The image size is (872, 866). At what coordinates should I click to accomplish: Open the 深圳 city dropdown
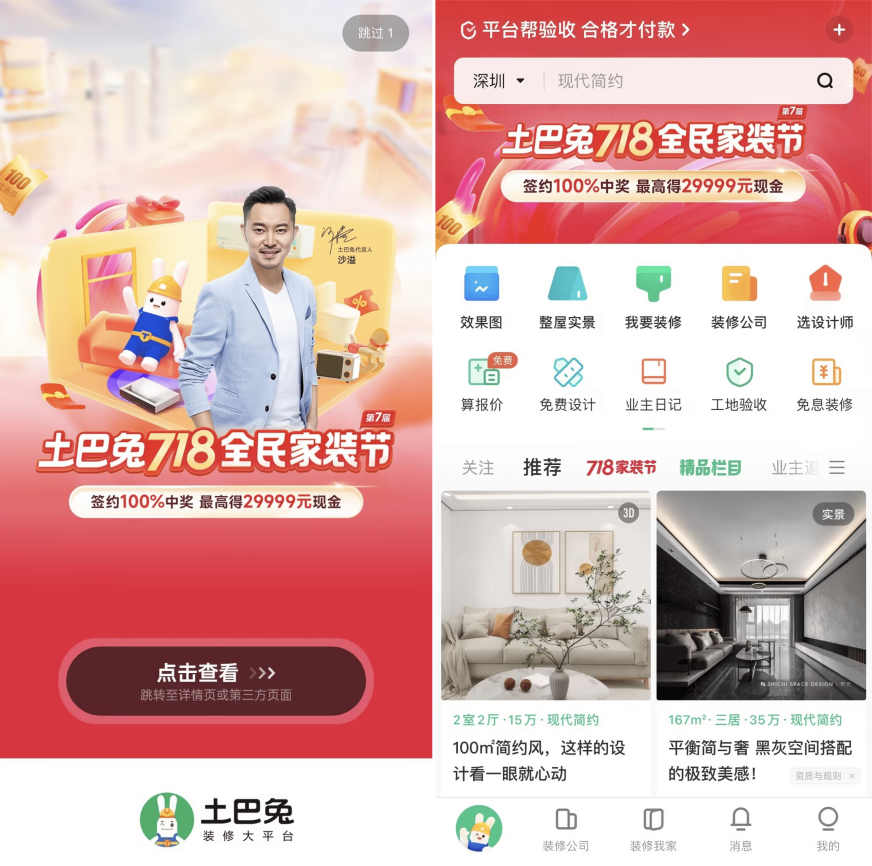499,82
